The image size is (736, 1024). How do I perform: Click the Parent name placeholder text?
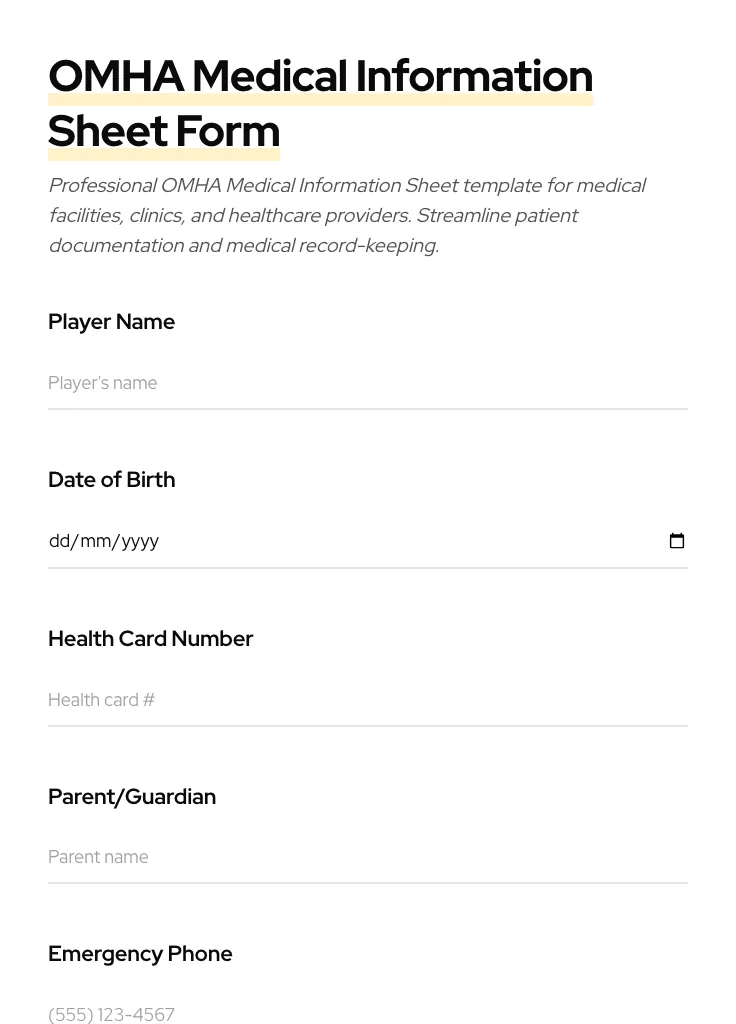[x=98, y=857]
